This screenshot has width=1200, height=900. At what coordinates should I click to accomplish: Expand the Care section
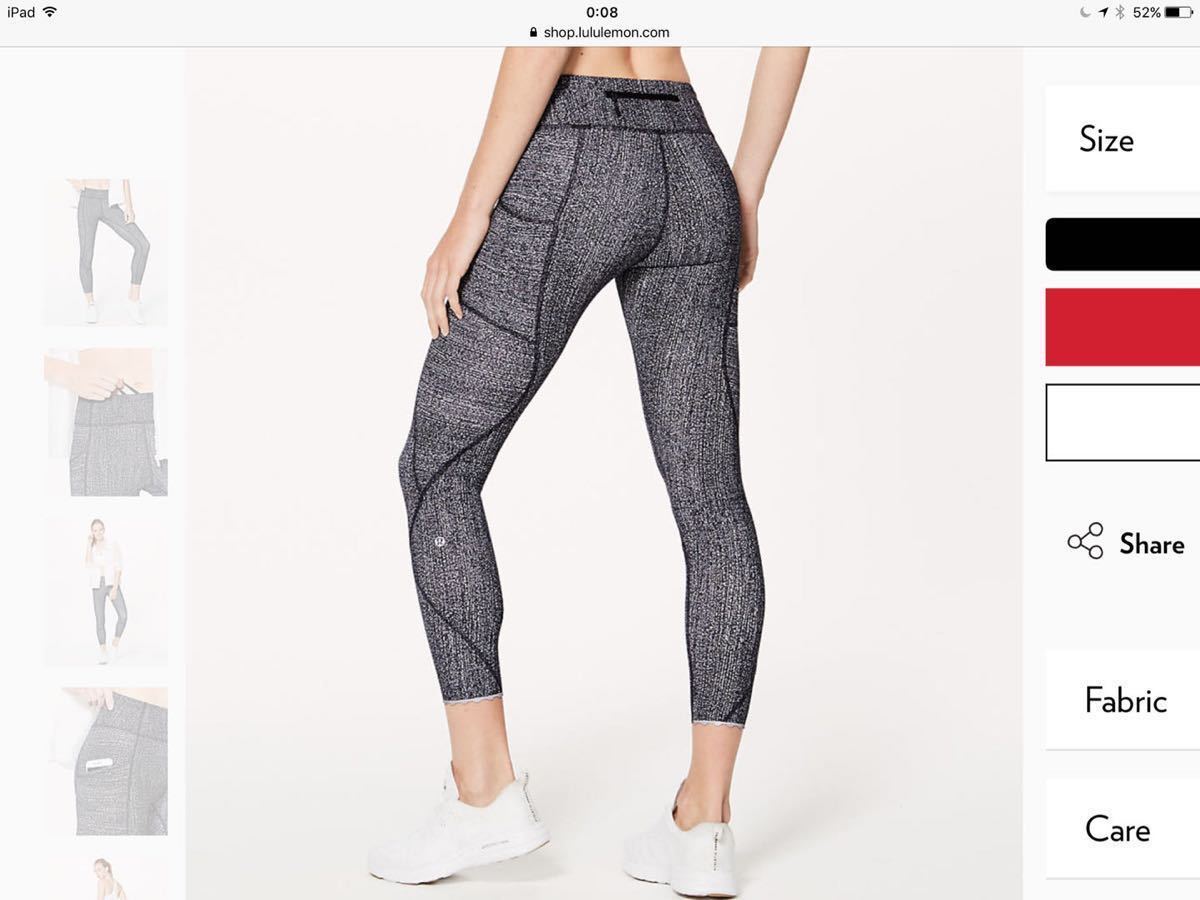[x=1118, y=829]
